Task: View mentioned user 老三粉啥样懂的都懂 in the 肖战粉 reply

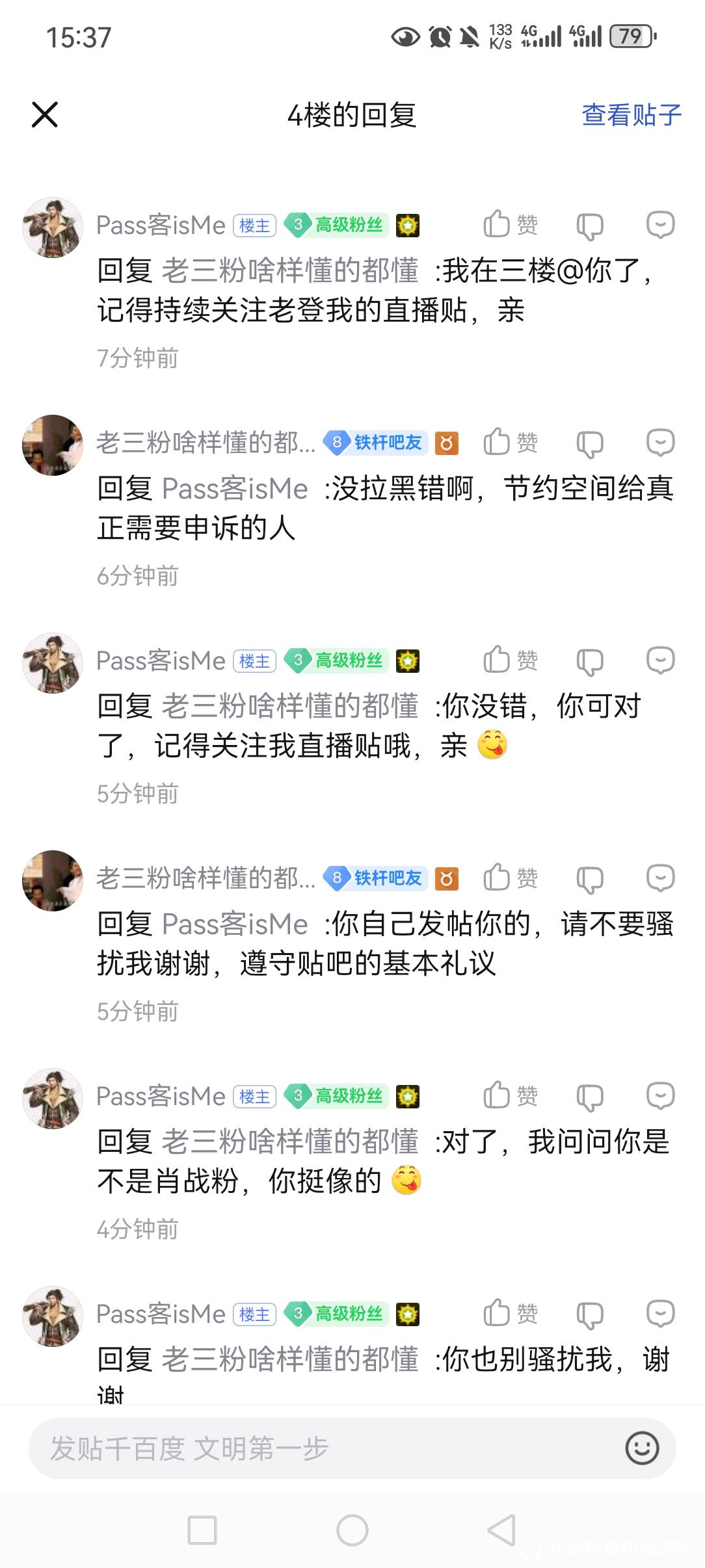Action: pyautogui.click(x=289, y=1142)
